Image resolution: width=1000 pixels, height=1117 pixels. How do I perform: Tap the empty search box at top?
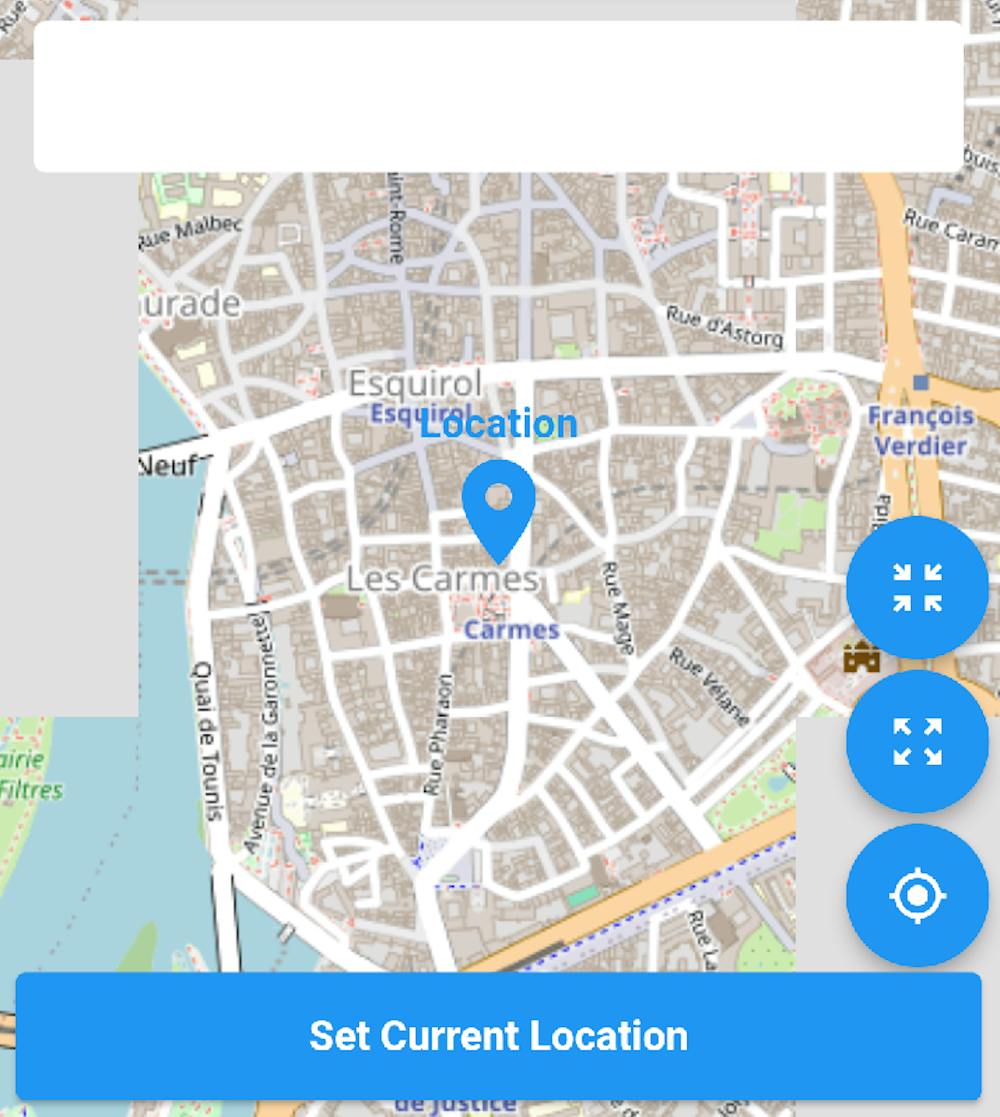coord(498,97)
